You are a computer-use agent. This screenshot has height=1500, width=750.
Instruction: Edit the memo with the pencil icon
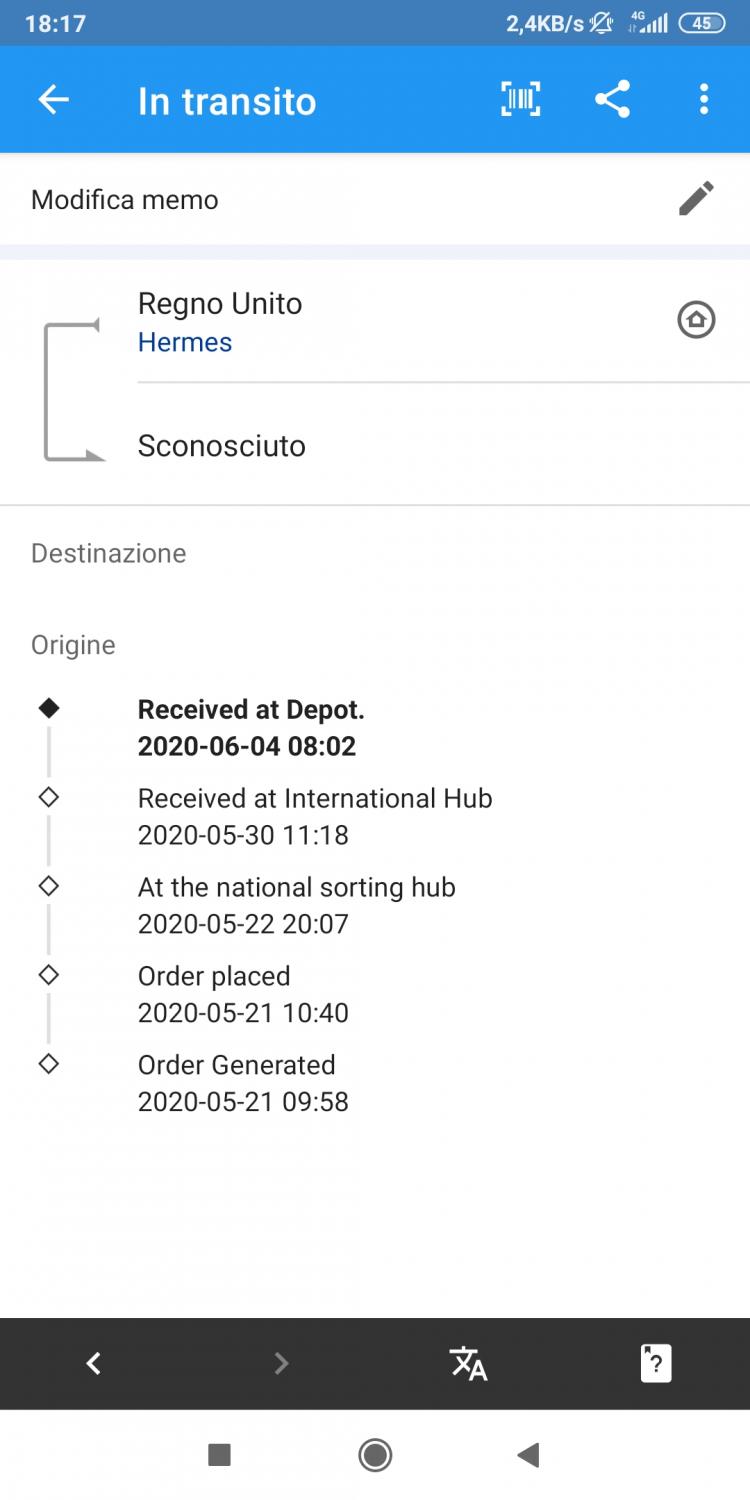click(696, 198)
